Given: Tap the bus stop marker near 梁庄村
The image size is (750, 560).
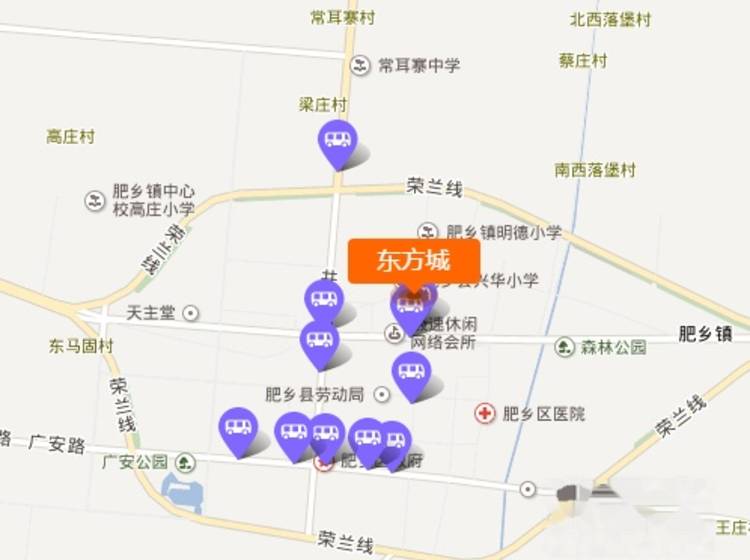Looking at the screenshot, I should click(x=337, y=140).
